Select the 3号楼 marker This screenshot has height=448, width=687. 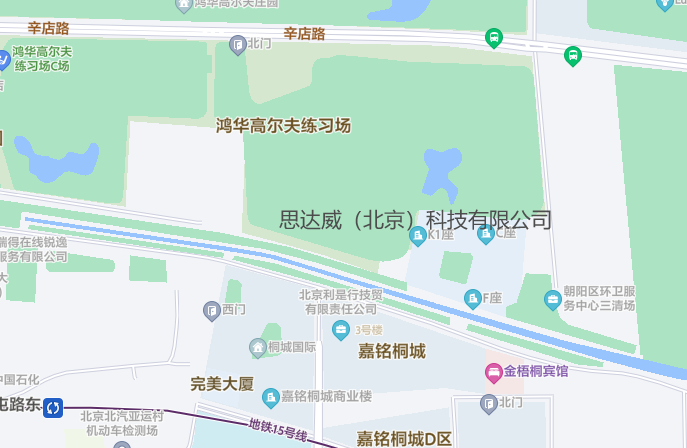pyautogui.click(x=341, y=329)
